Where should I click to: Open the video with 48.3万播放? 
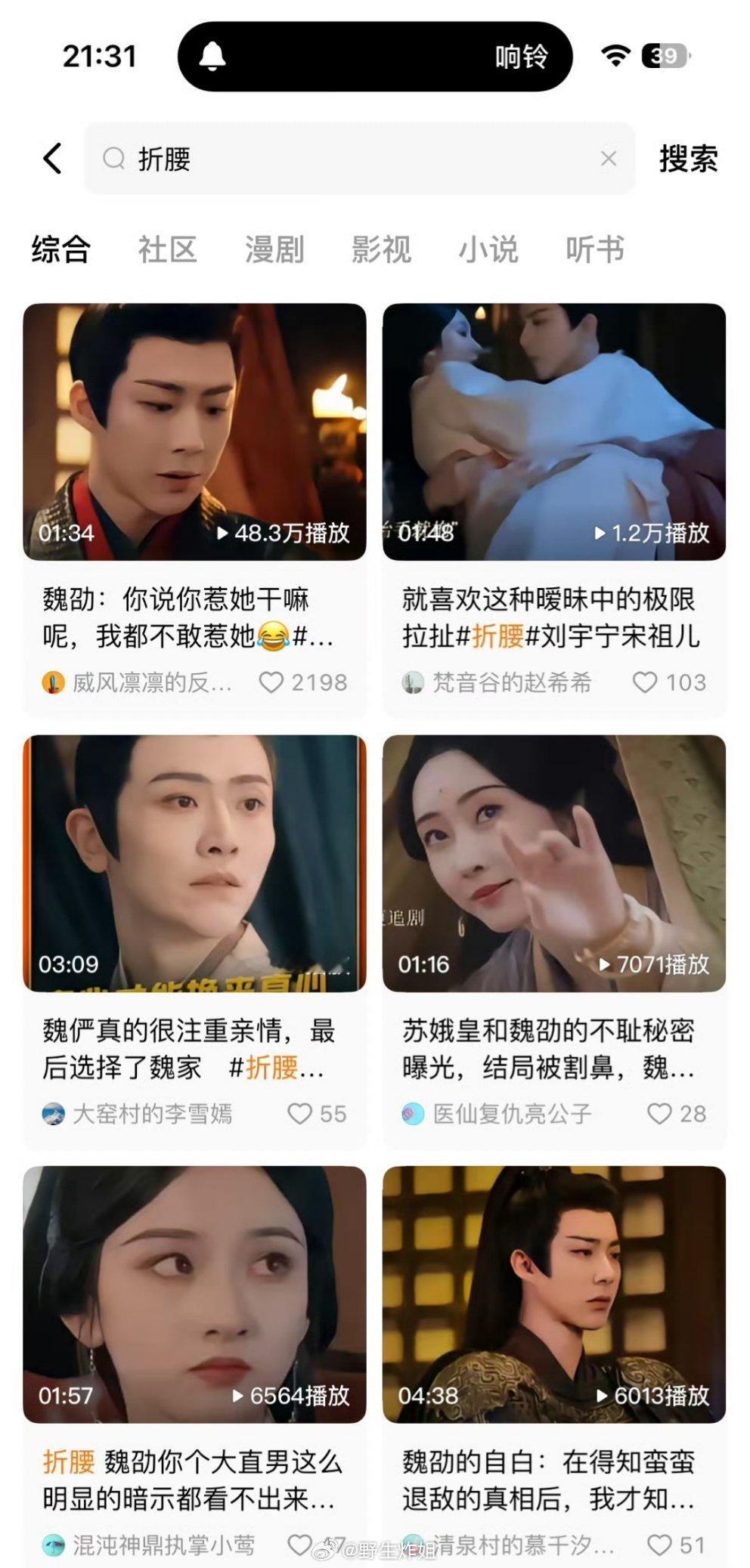tap(194, 432)
